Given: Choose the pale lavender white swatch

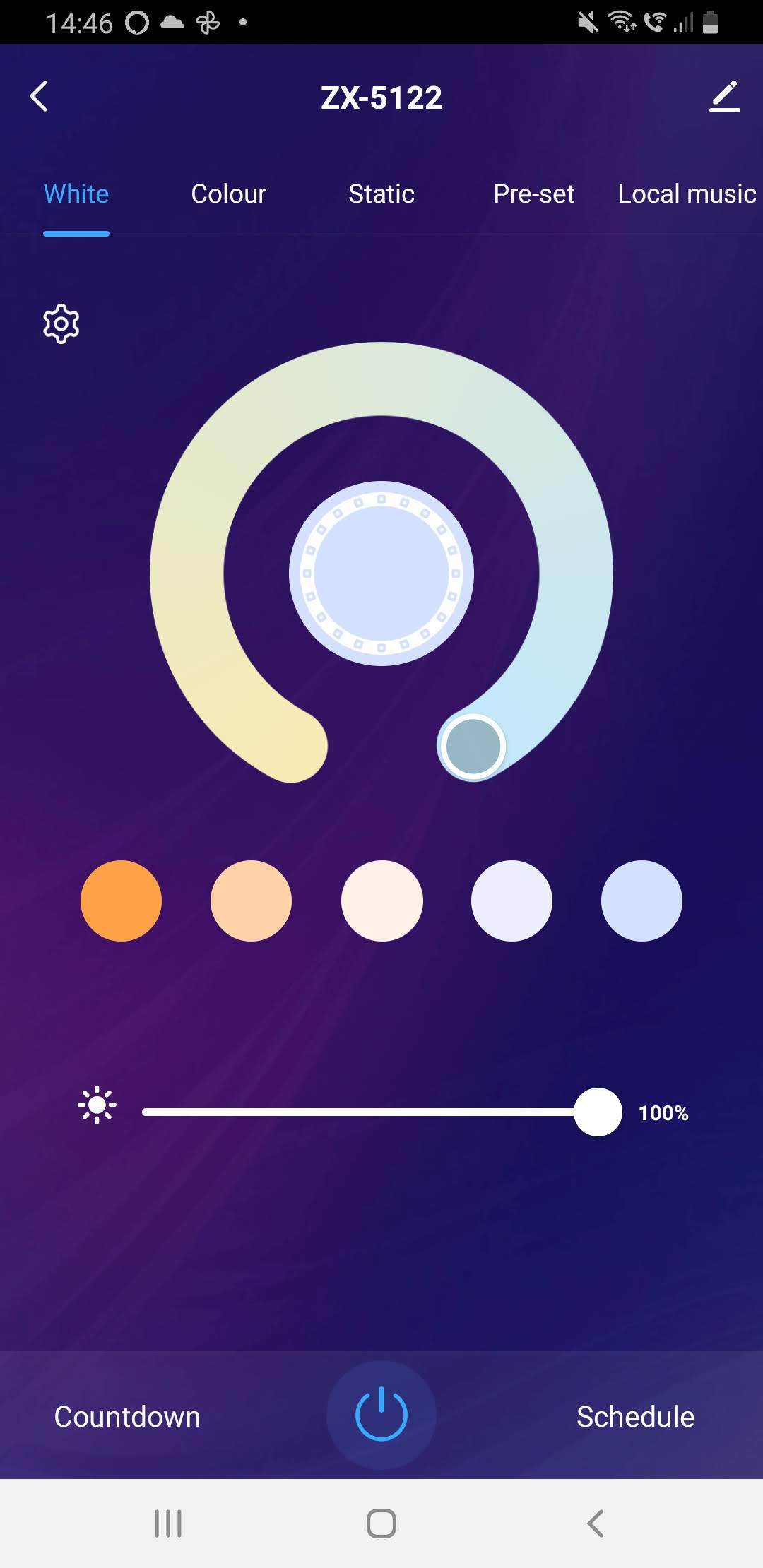Looking at the screenshot, I should click(x=511, y=901).
